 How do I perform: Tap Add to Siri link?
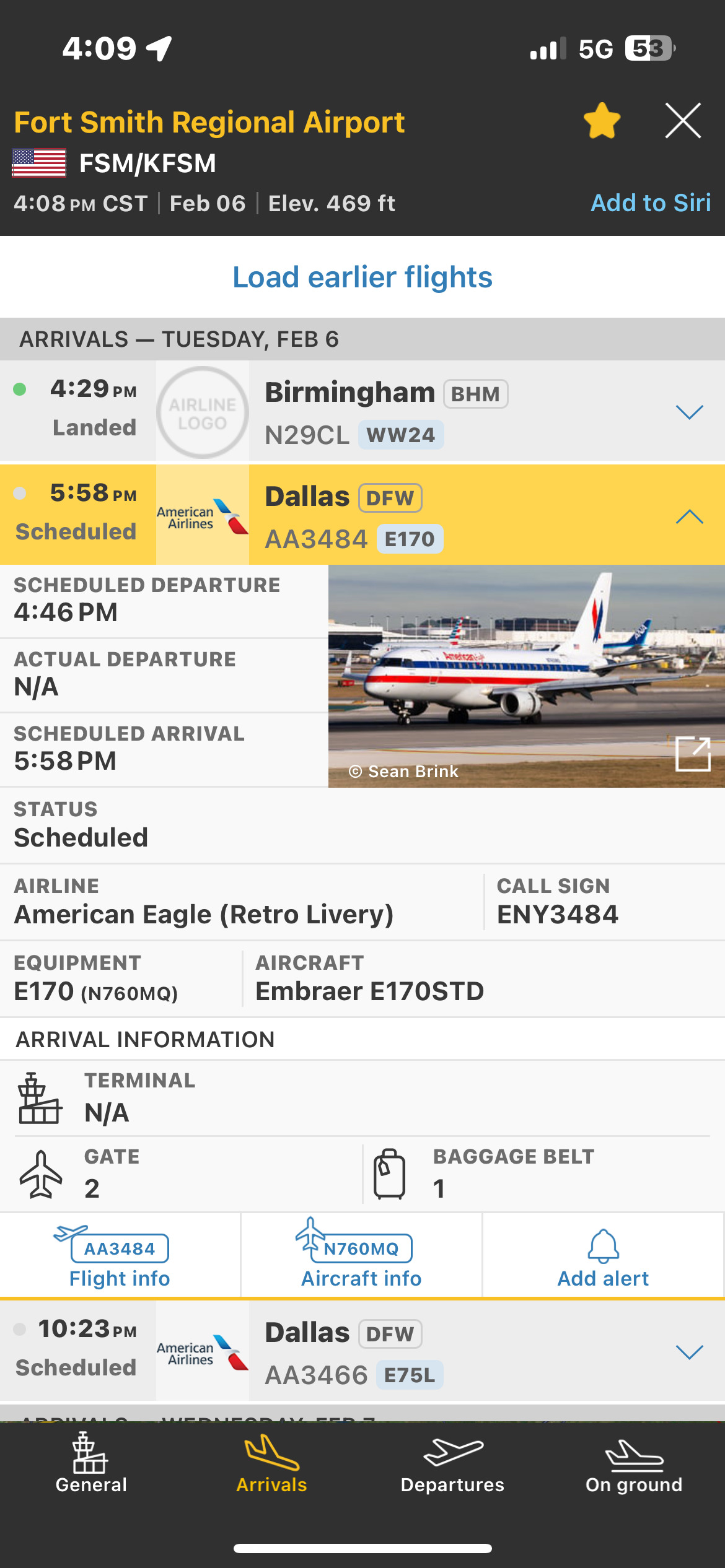[x=651, y=203]
